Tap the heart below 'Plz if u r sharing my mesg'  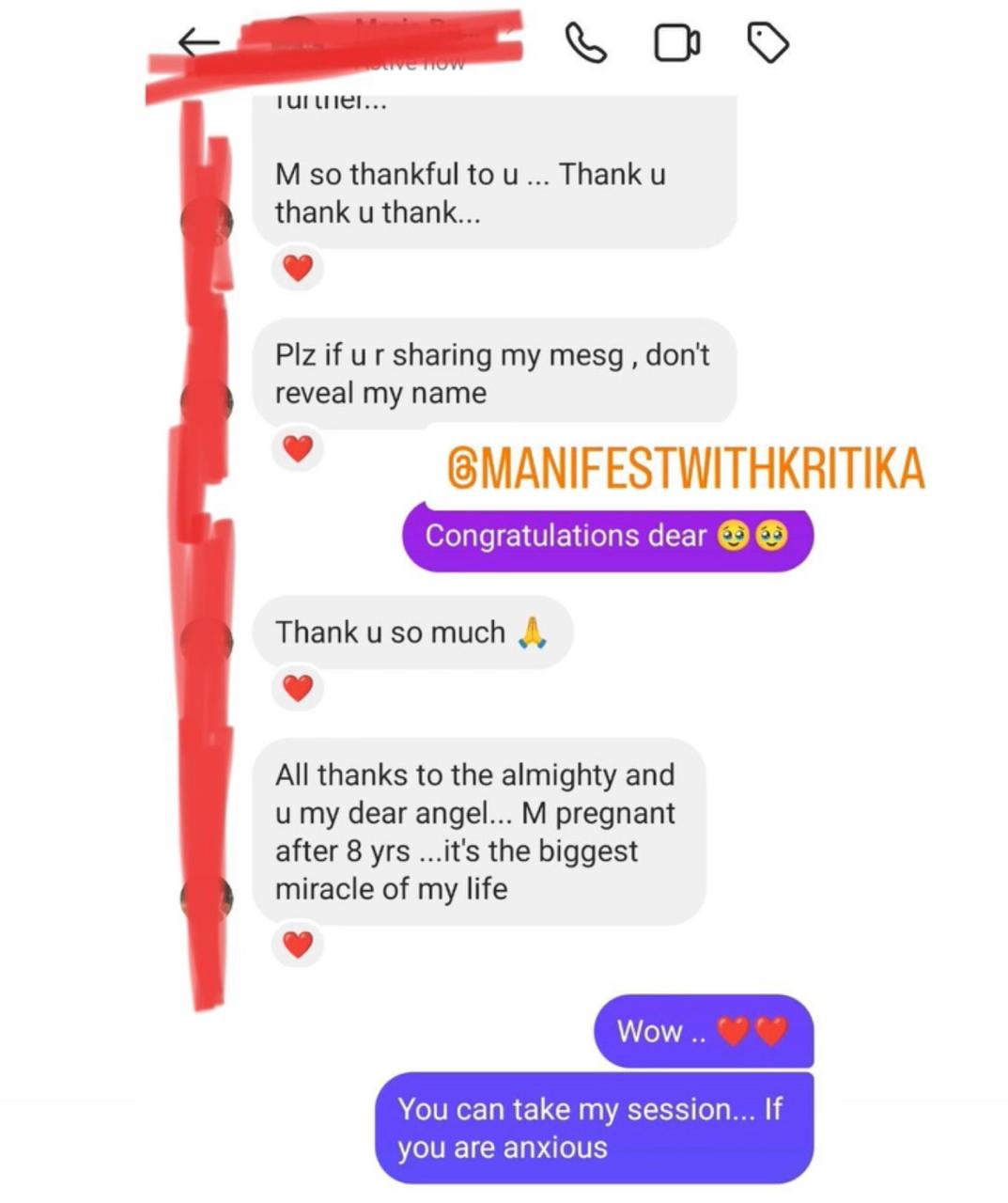coord(299,448)
